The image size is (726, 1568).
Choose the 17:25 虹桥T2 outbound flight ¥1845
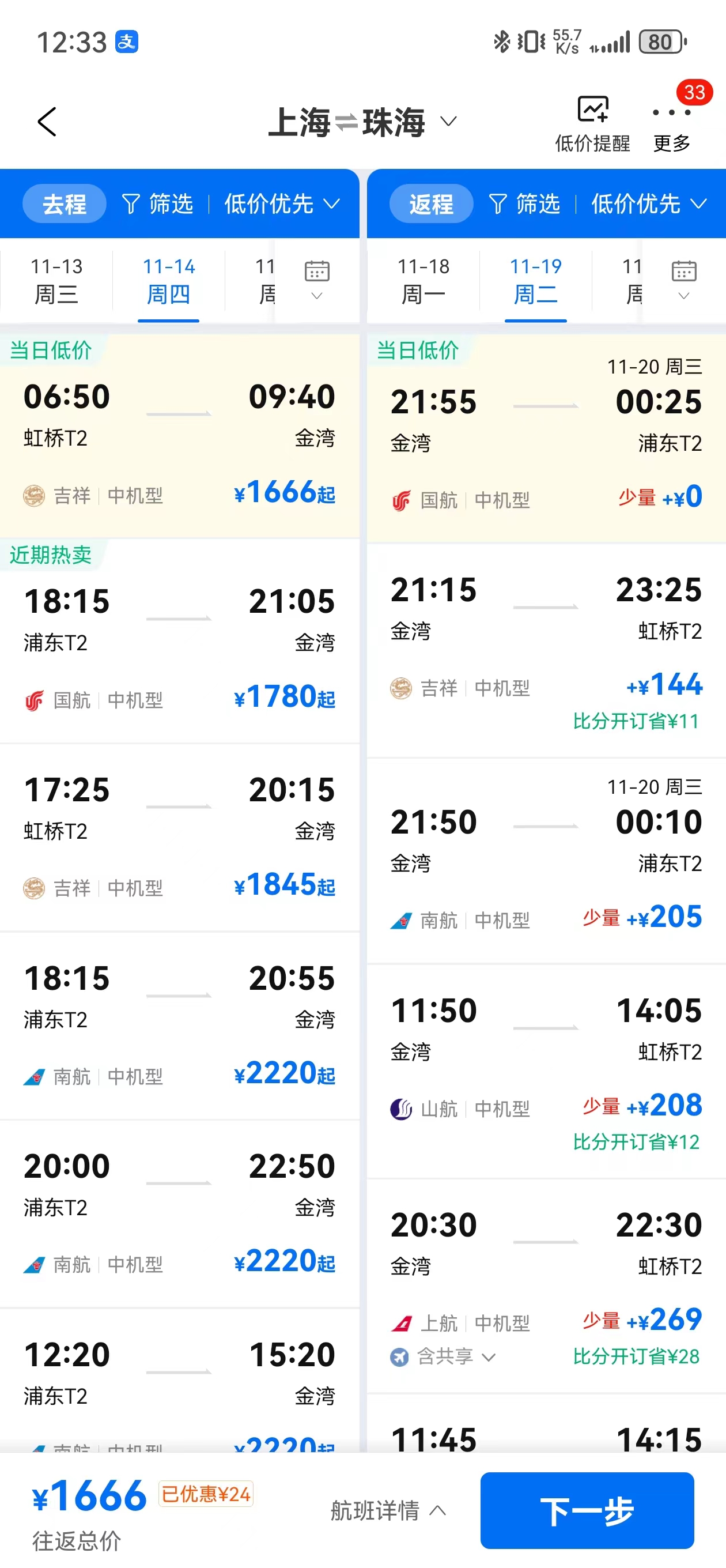click(x=180, y=836)
